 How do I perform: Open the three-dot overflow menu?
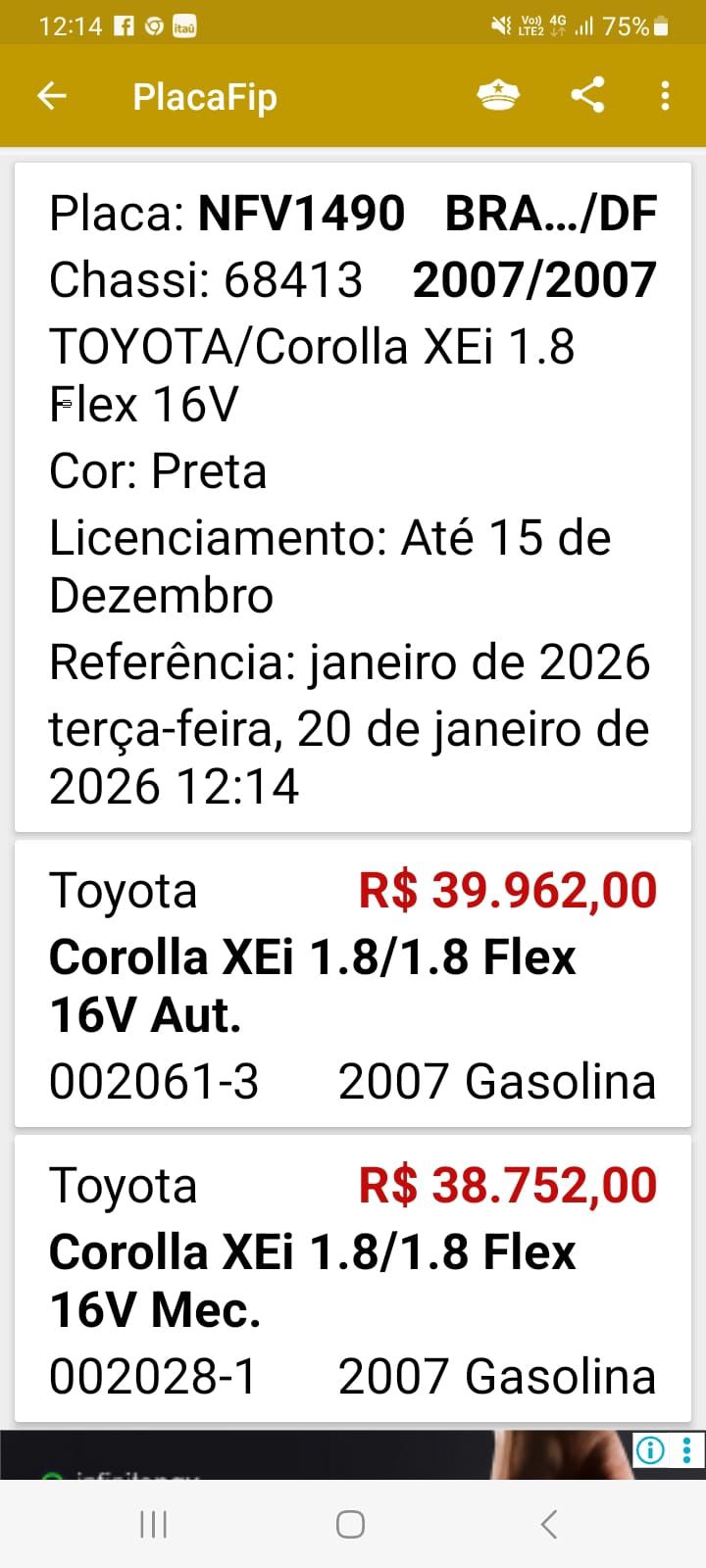(x=666, y=95)
